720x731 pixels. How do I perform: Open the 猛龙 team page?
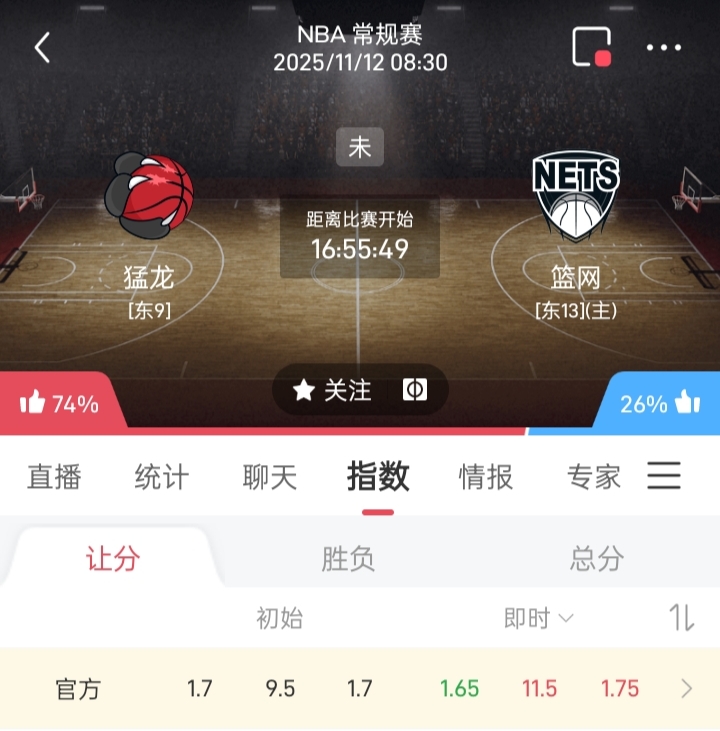coord(150,195)
